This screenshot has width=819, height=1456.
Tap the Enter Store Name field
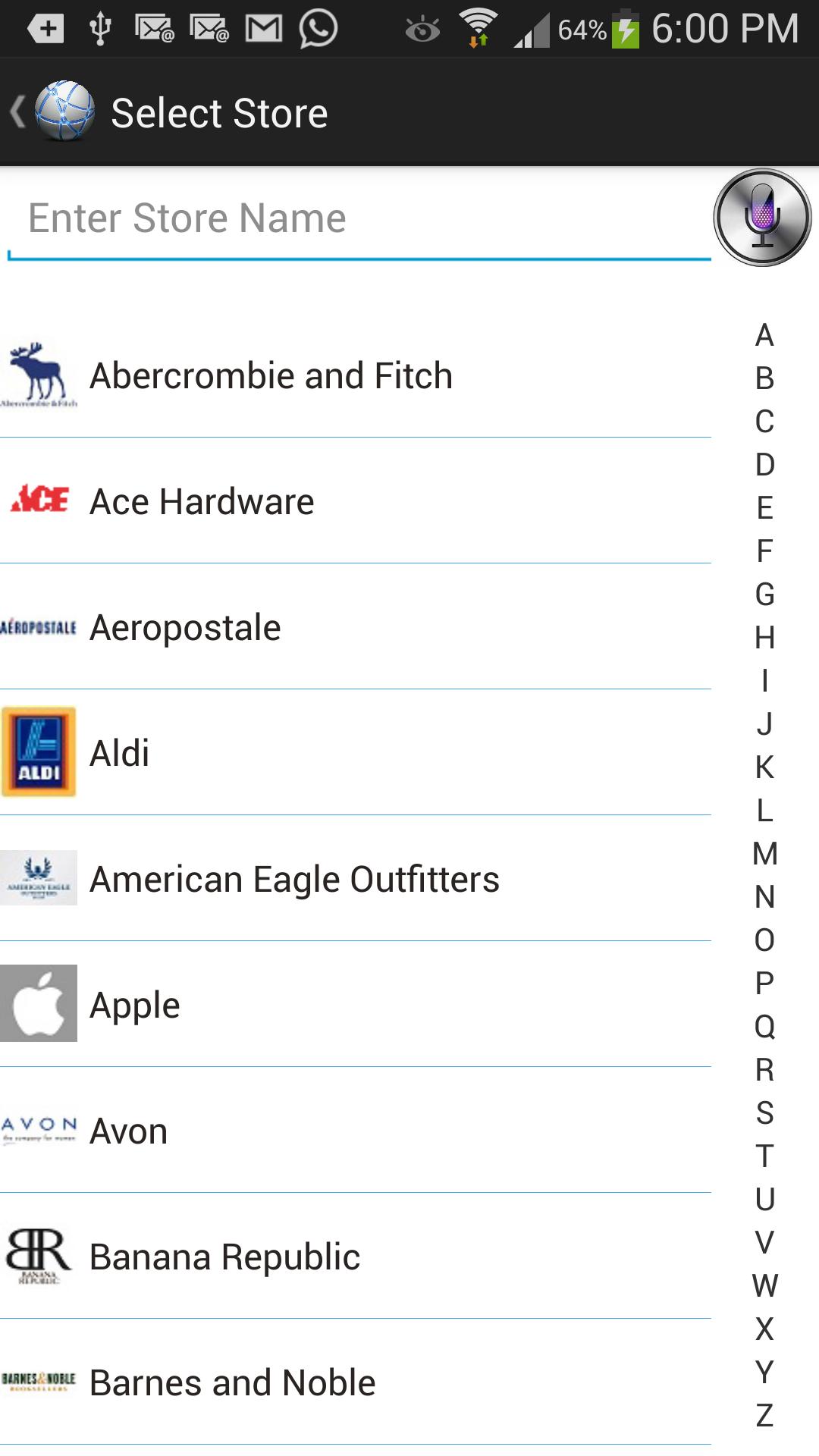(356, 220)
